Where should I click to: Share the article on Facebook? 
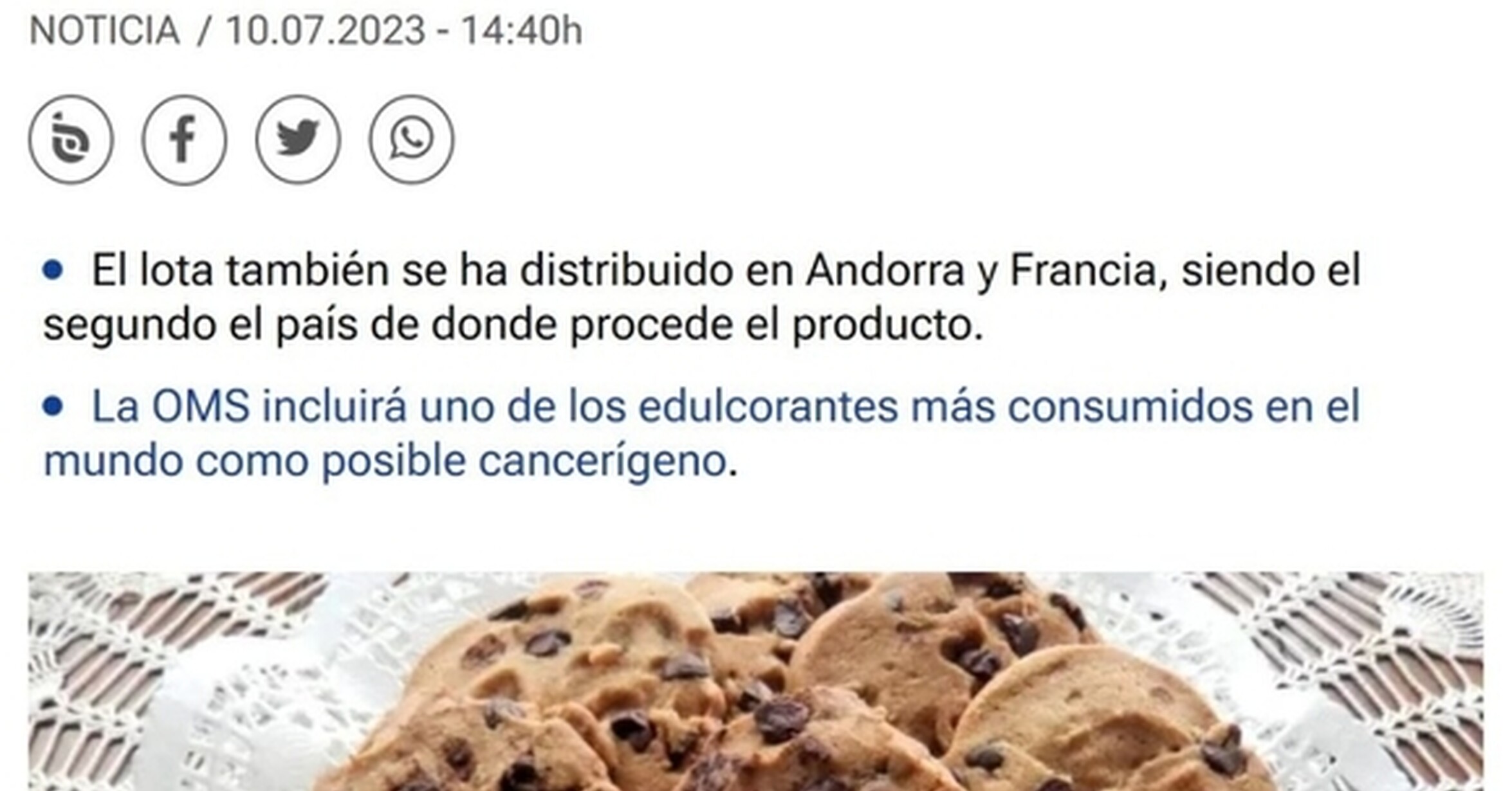pyautogui.click(x=184, y=140)
